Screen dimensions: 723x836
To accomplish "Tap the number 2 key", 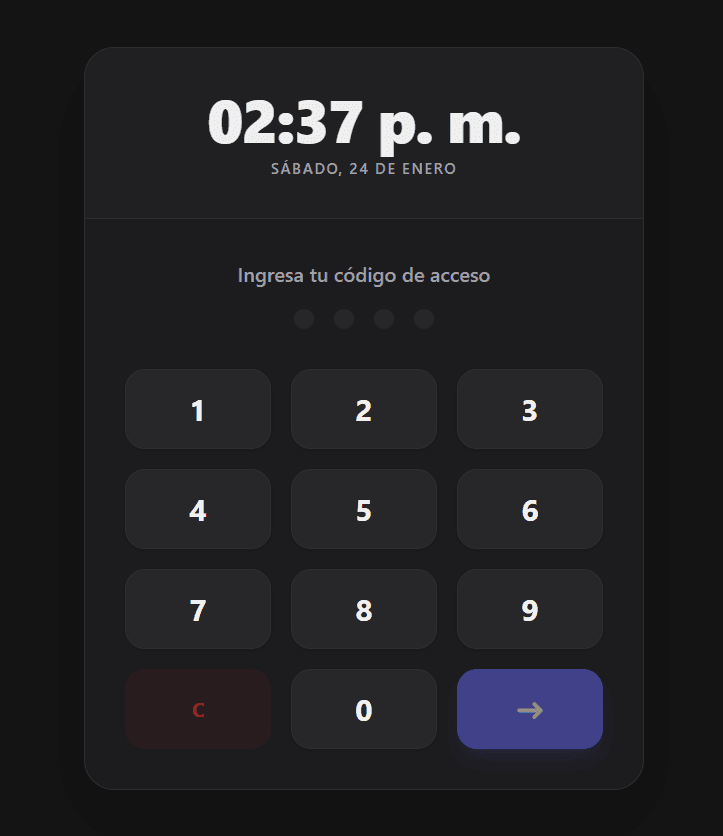I will tap(364, 410).
